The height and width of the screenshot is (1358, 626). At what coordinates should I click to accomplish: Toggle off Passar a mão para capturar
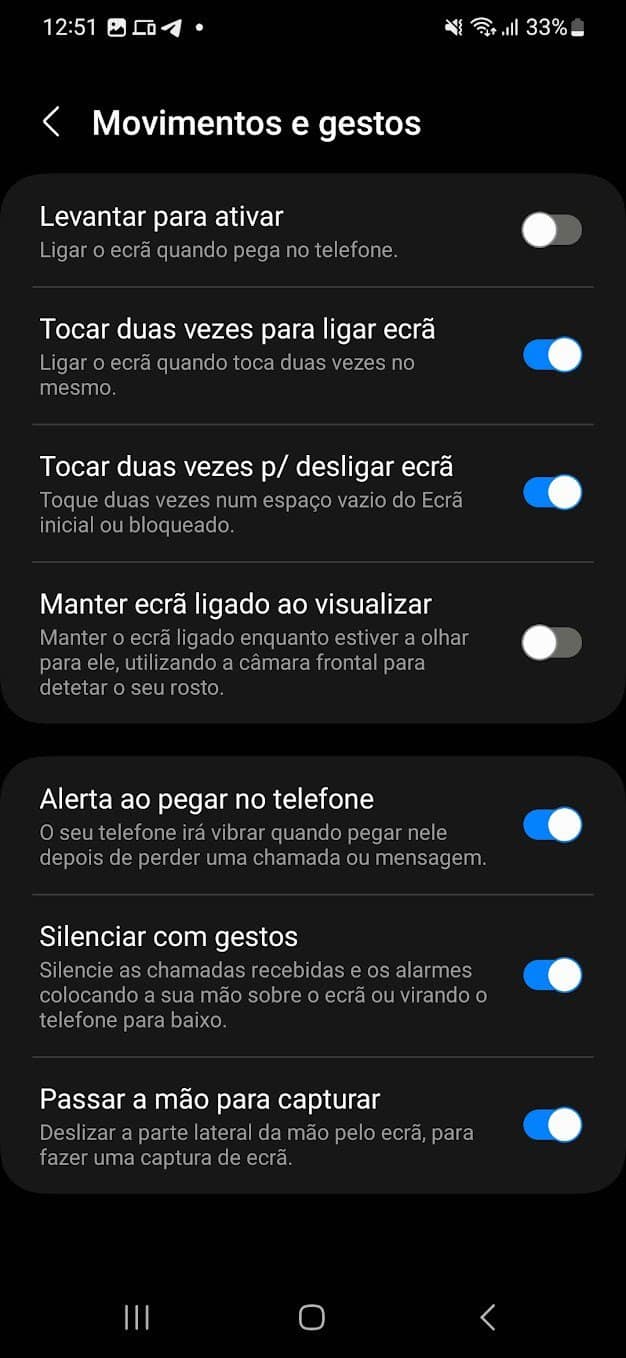coord(551,1125)
